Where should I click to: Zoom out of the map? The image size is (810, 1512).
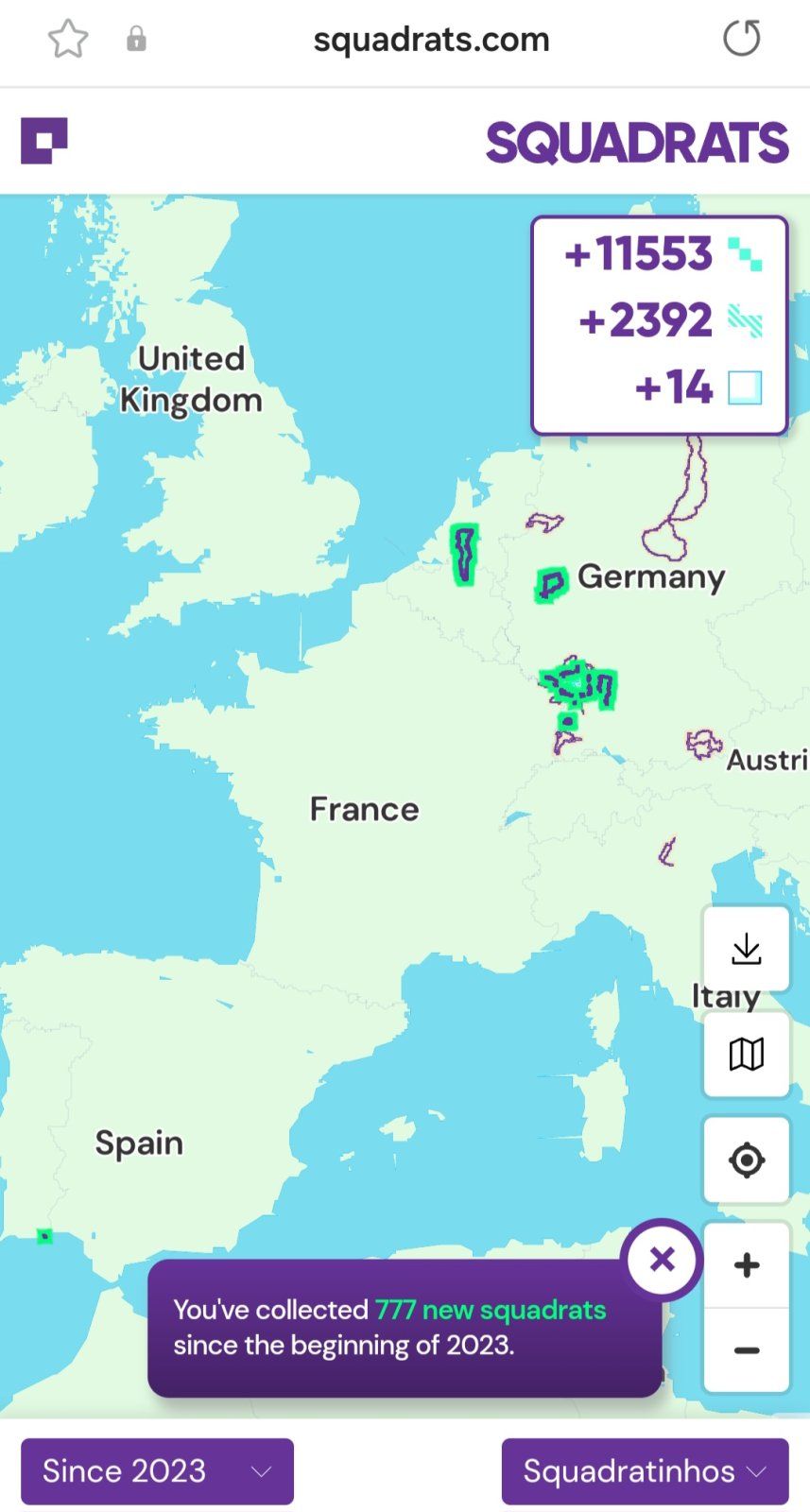pos(746,1350)
